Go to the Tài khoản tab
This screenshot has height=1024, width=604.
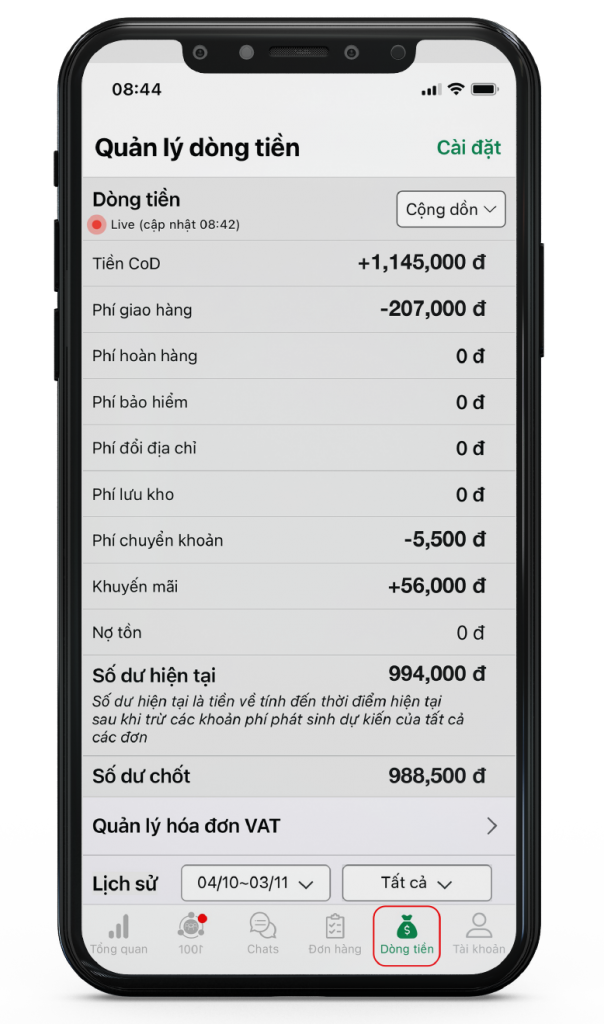pos(479,935)
